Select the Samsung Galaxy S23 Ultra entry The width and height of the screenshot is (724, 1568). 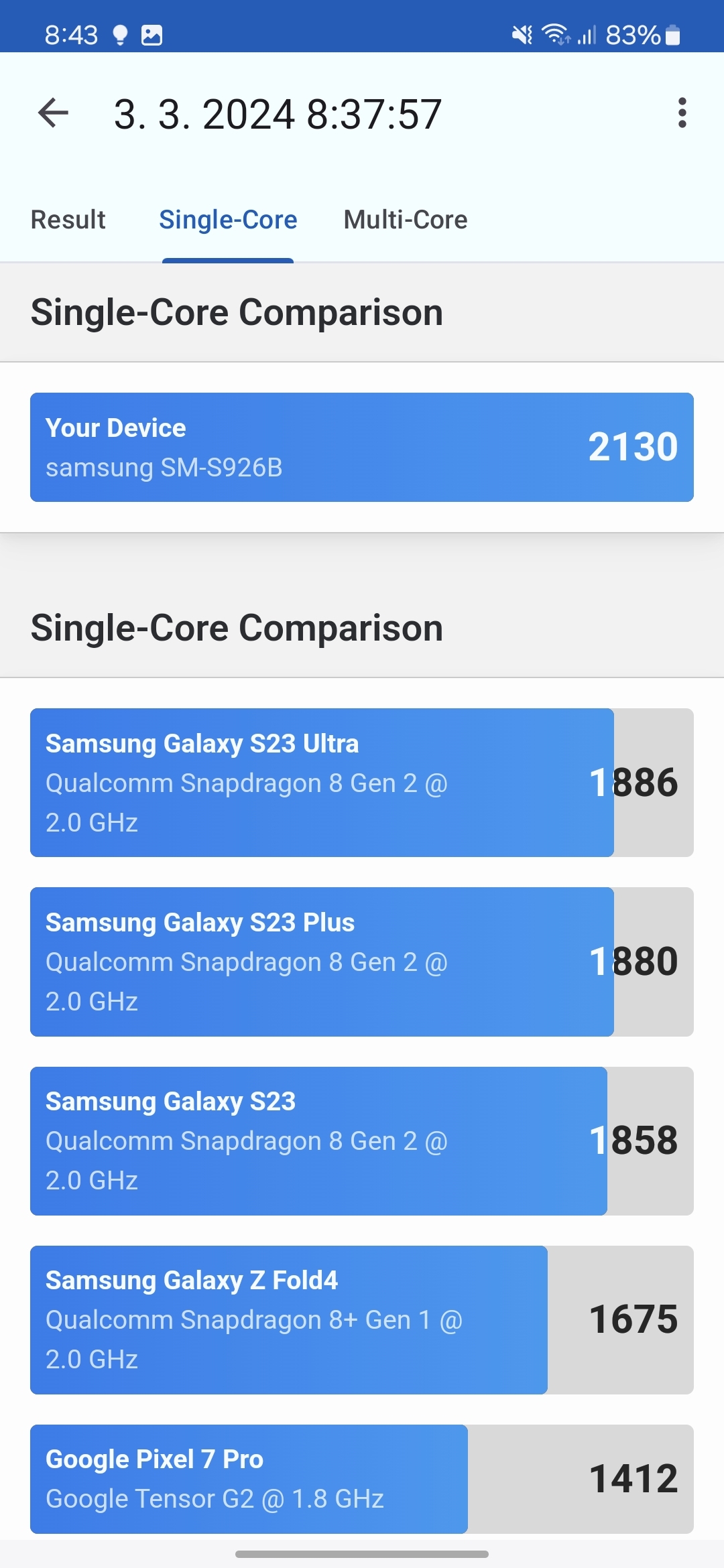[362, 783]
